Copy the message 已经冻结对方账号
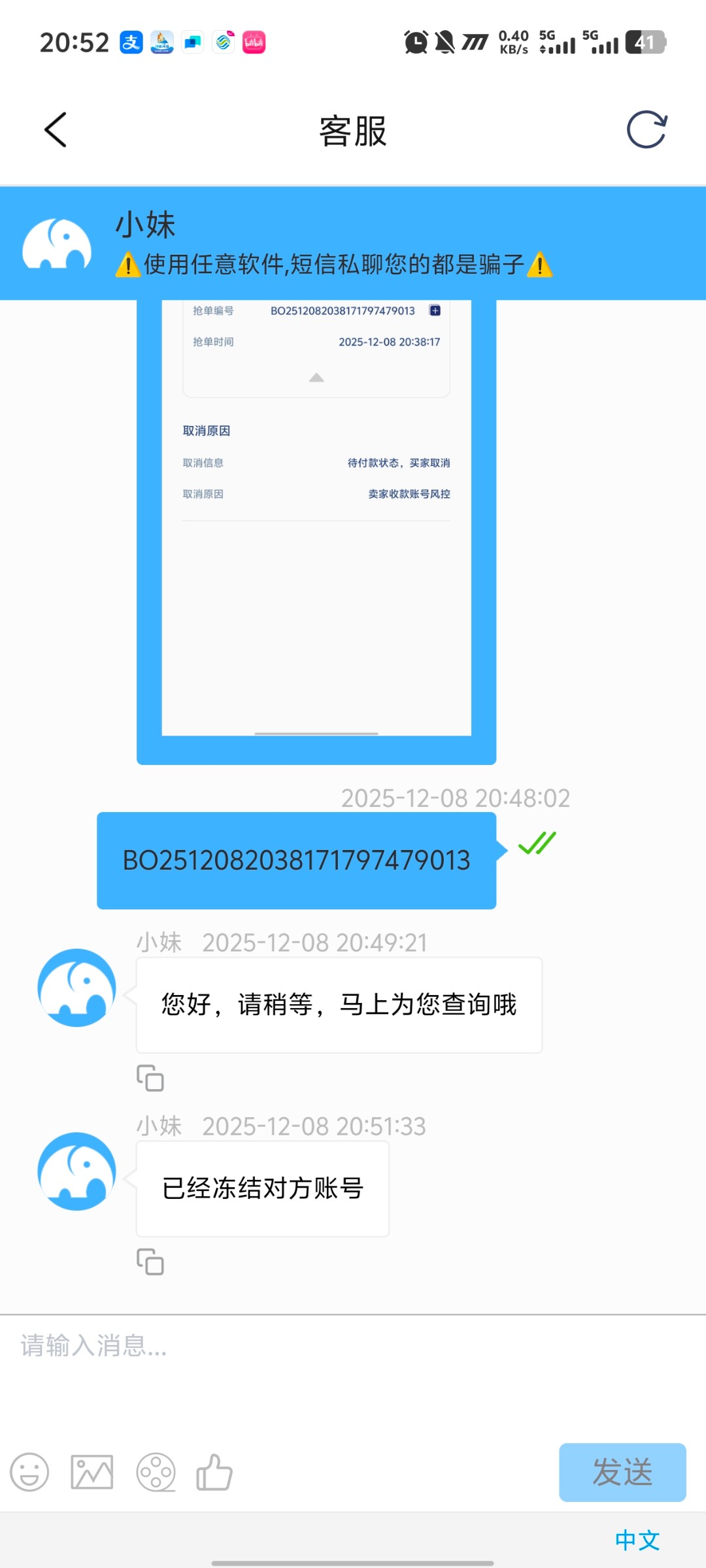The width and height of the screenshot is (706, 1568). click(150, 1262)
